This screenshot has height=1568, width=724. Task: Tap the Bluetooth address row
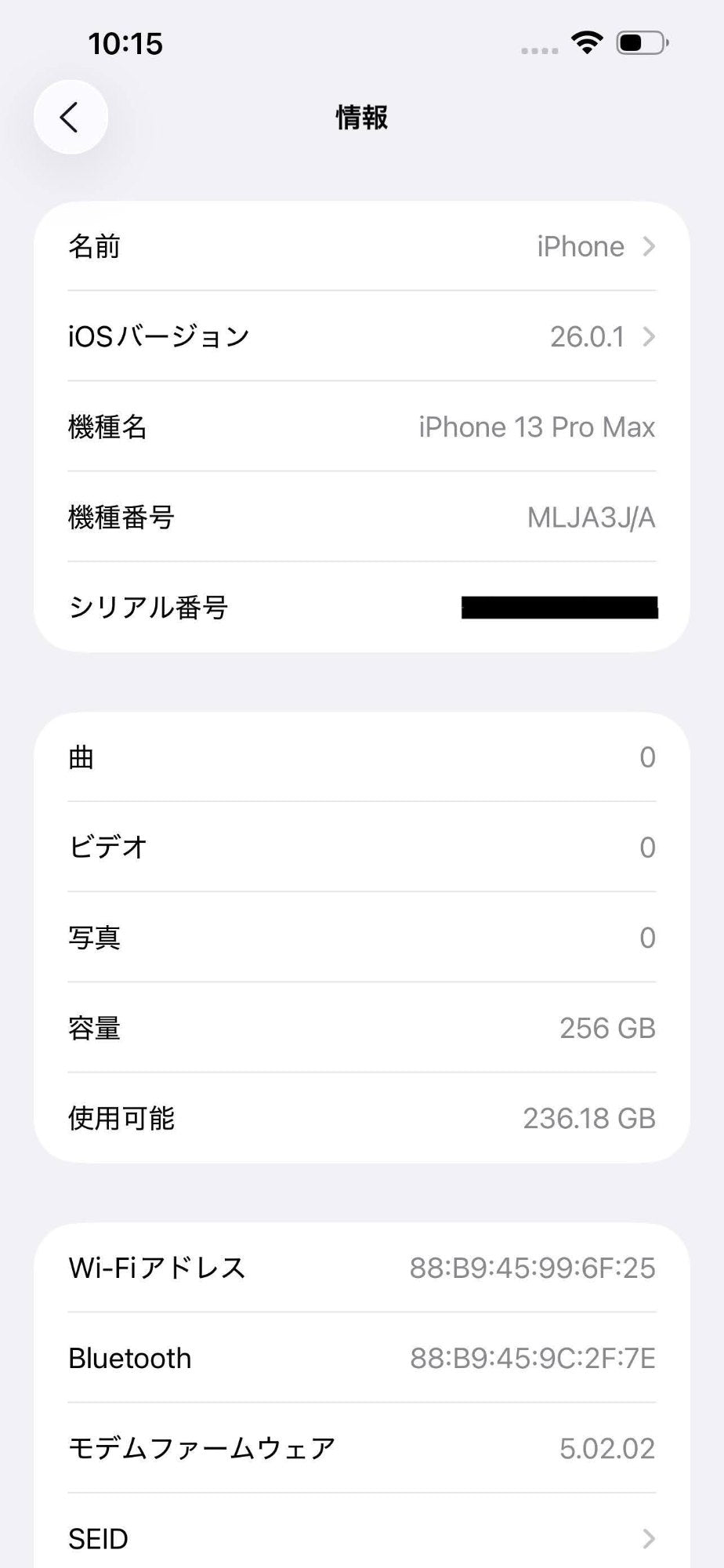tap(360, 1357)
